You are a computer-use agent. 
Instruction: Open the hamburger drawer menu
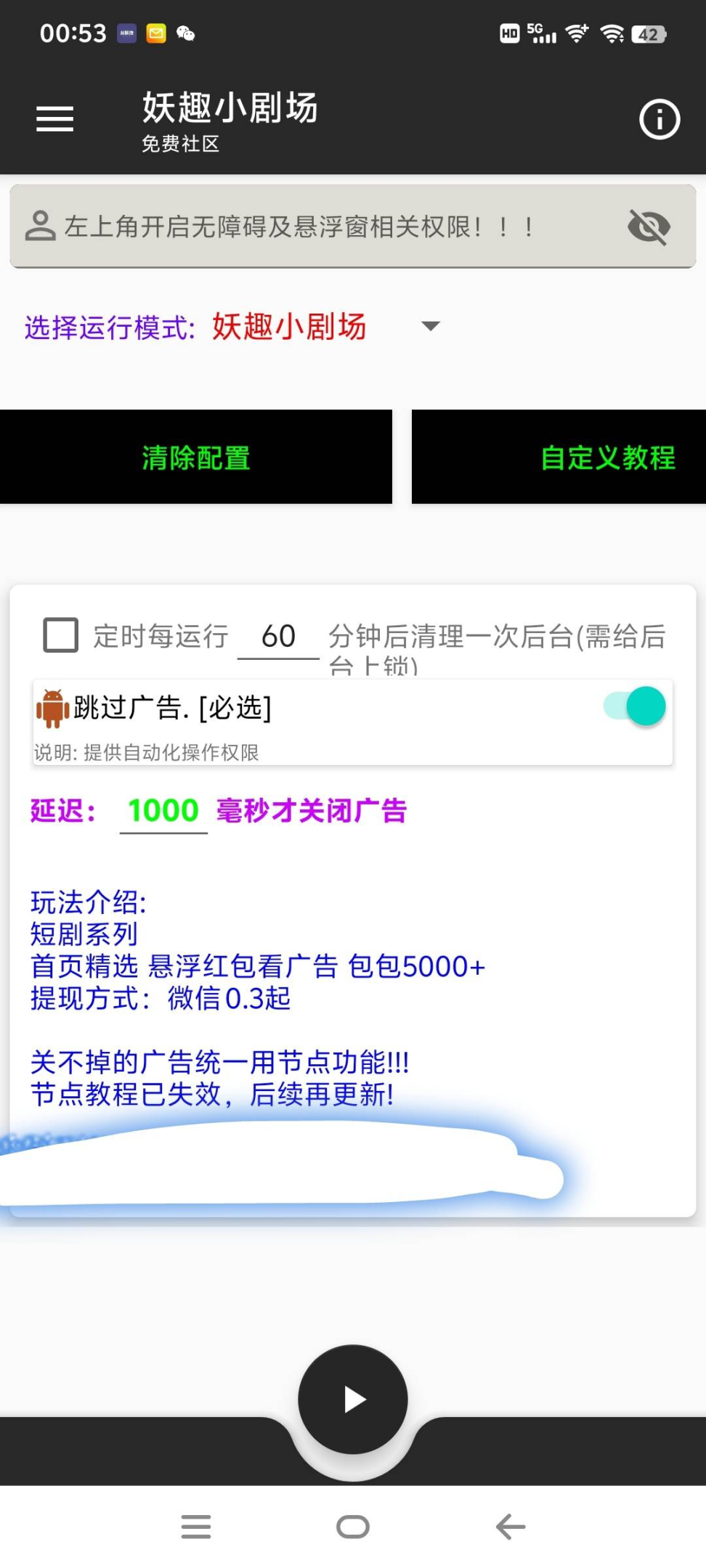tap(55, 119)
